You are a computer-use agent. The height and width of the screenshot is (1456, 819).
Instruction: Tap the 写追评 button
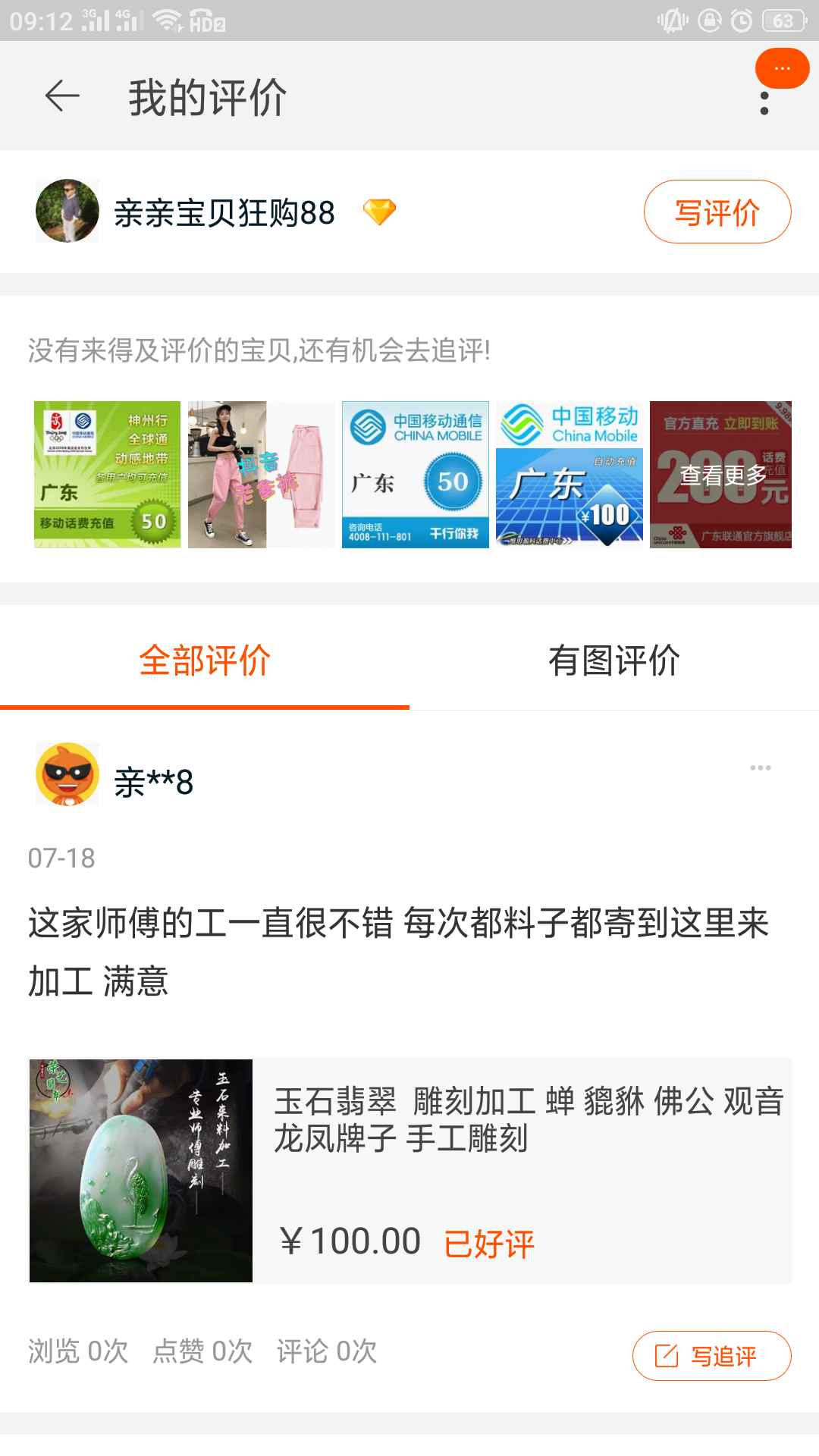click(x=712, y=1356)
